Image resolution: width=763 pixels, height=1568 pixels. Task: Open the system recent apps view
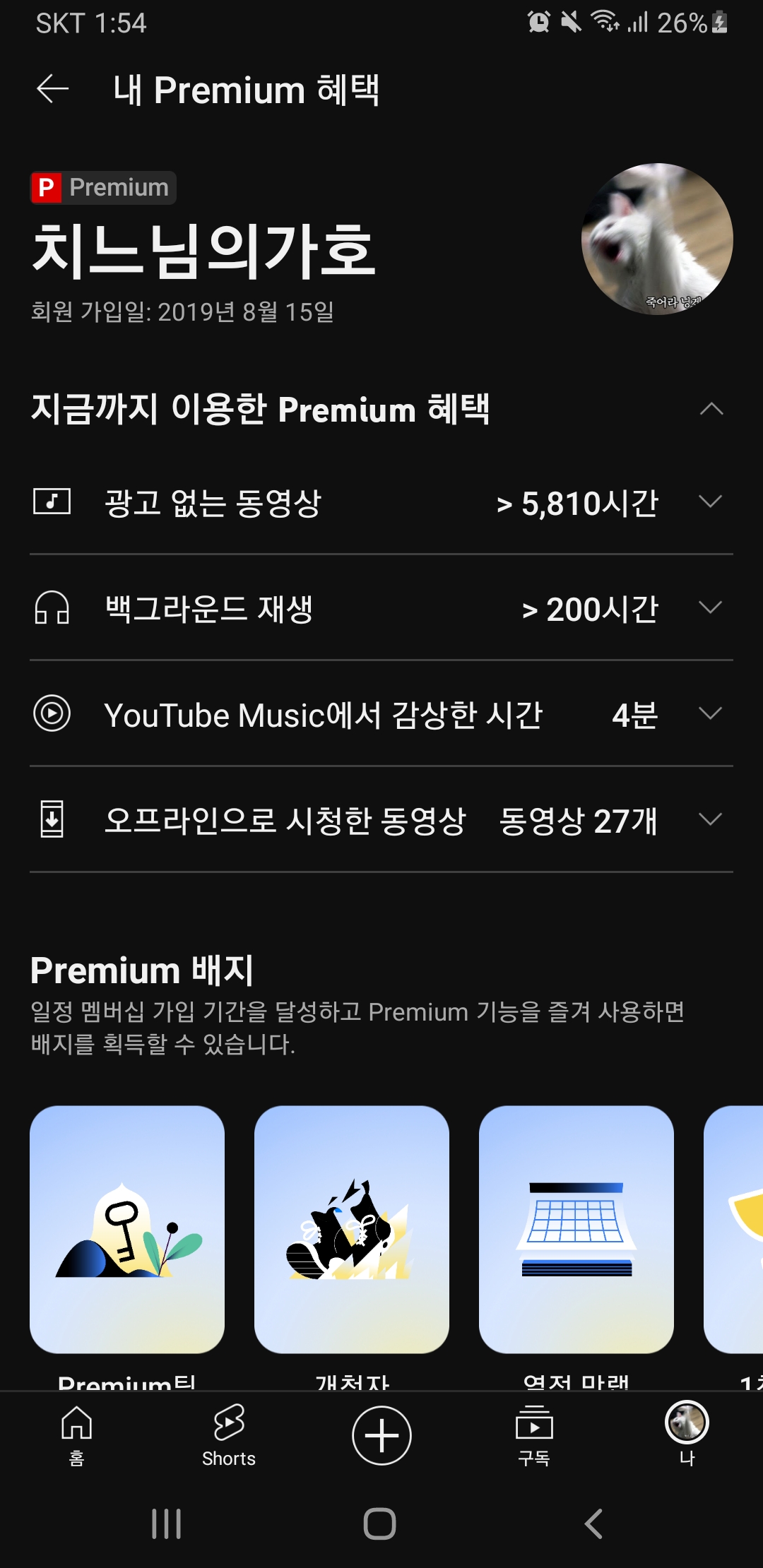coord(167,1524)
